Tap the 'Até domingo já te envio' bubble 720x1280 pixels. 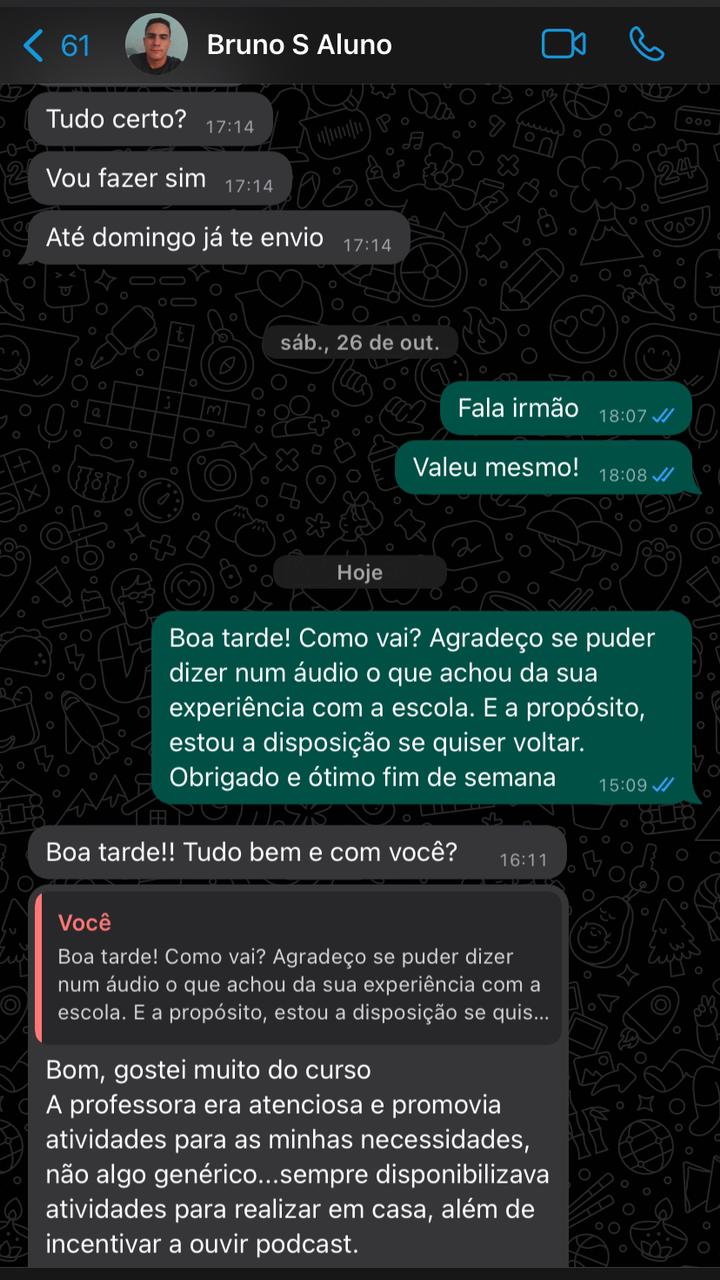click(210, 238)
